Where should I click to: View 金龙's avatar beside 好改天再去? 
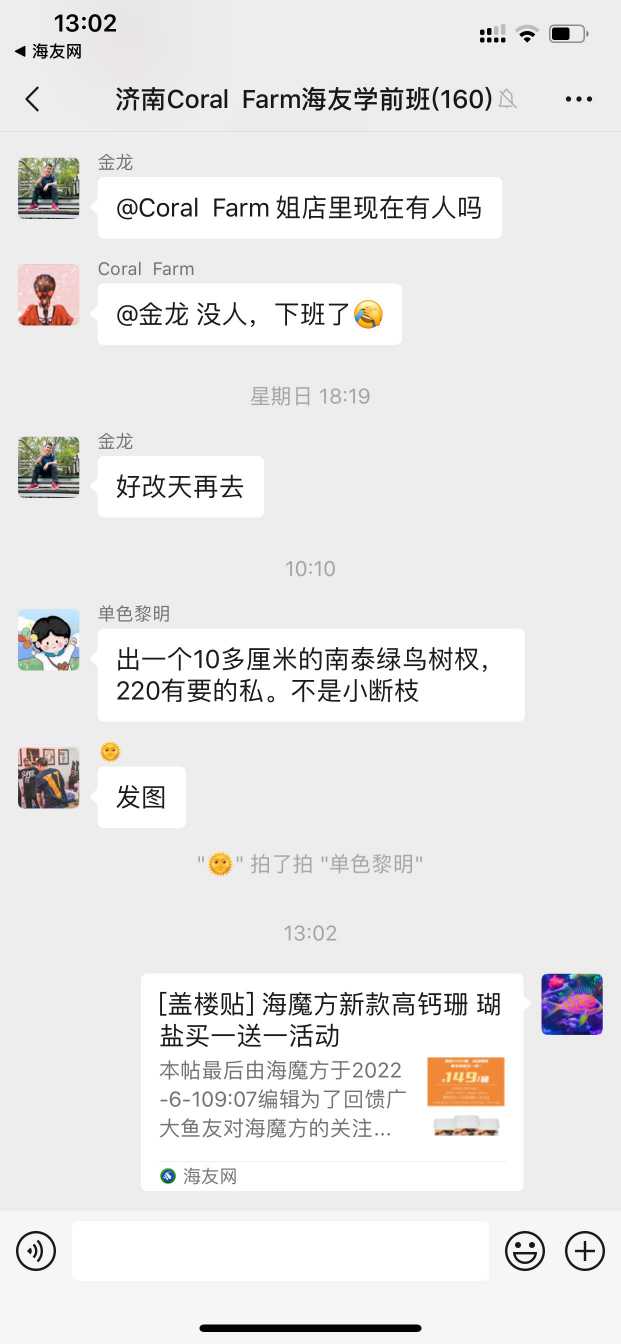(x=48, y=467)
